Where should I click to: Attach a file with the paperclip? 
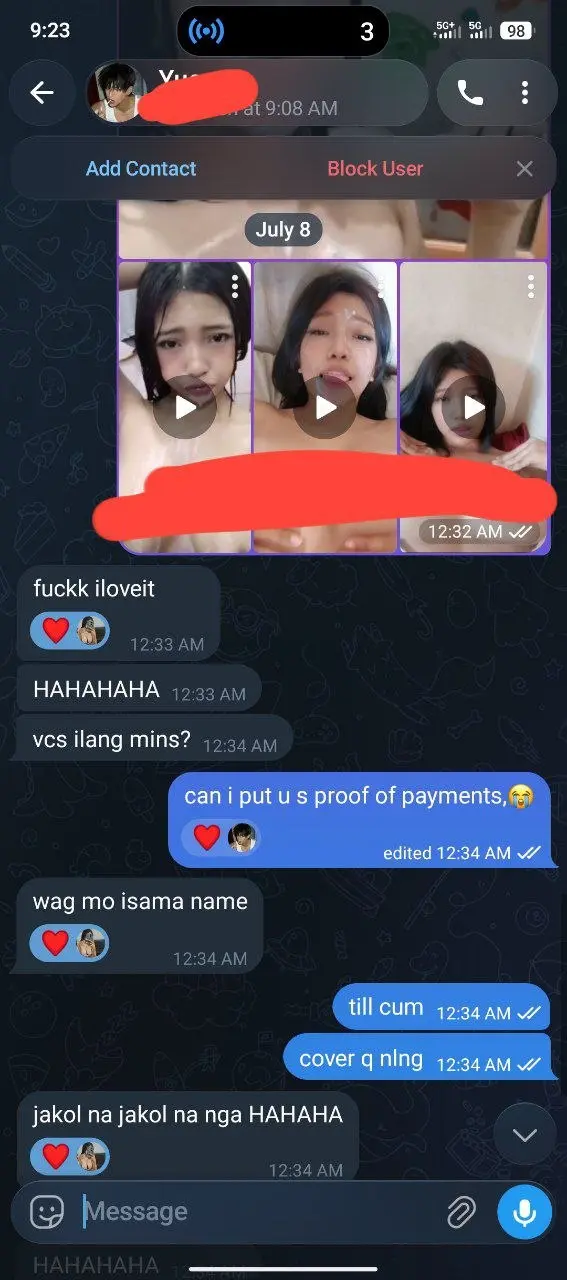coord(461,1213)
